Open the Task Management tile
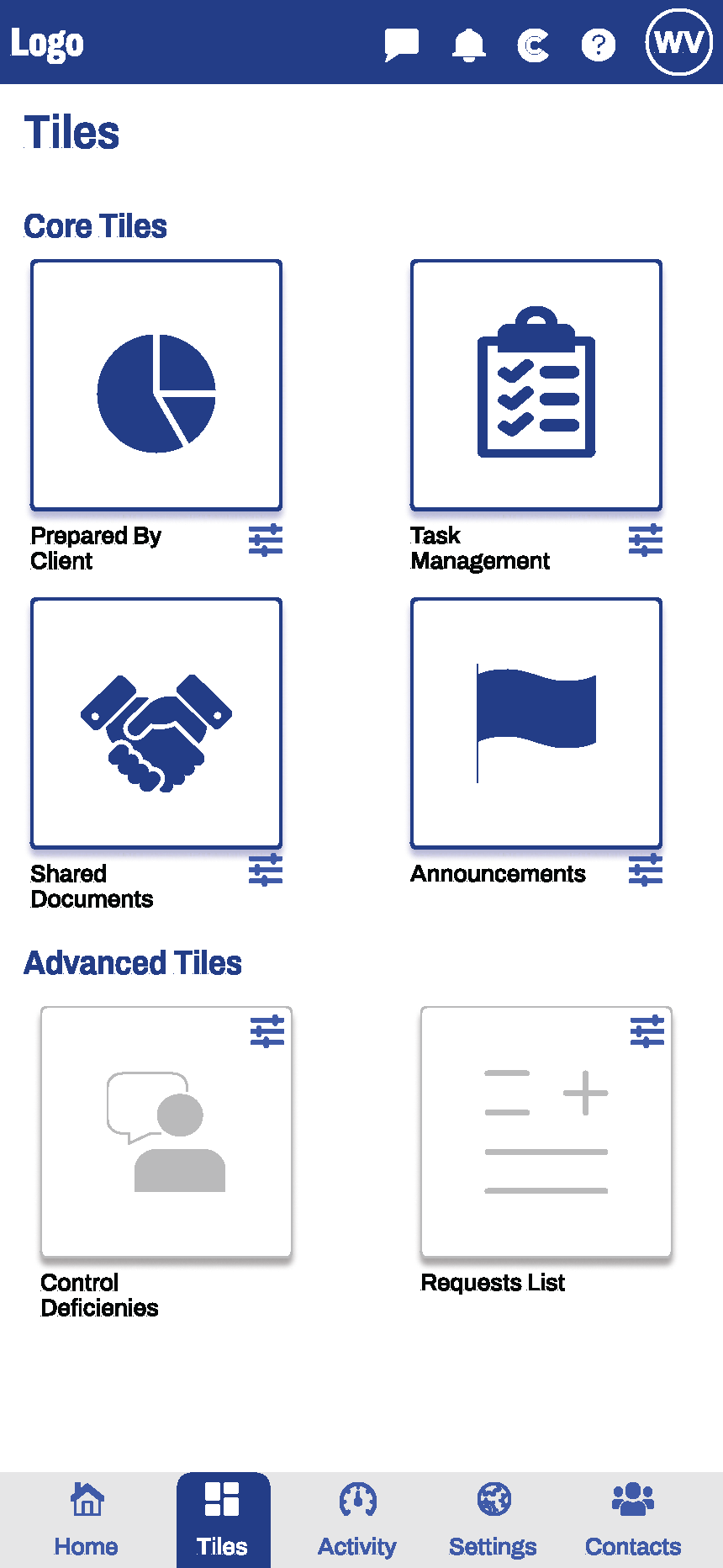Viewport: 723px width, 1568px height. [536, 385]
